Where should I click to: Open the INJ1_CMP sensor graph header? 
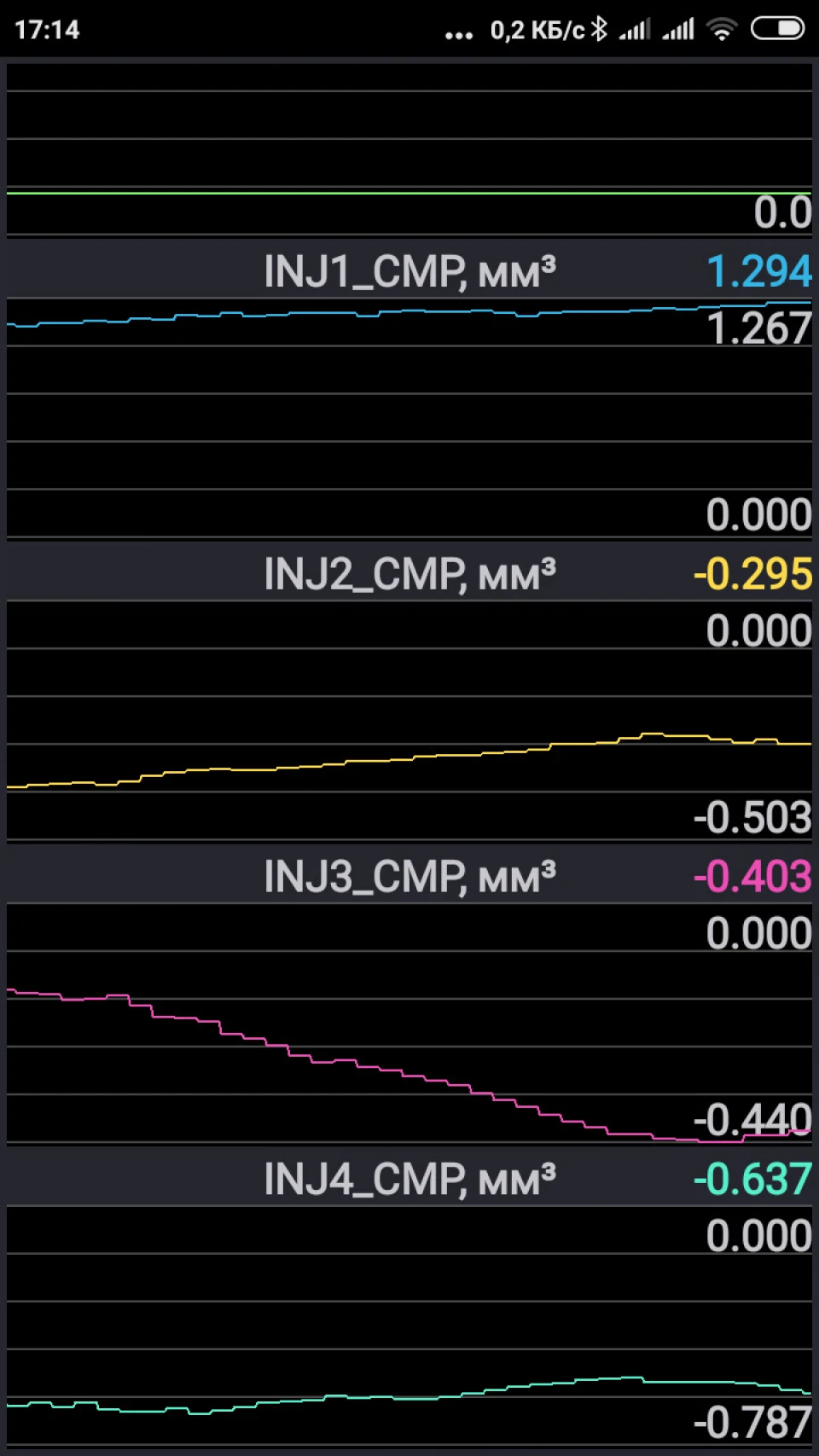point(409,271)
